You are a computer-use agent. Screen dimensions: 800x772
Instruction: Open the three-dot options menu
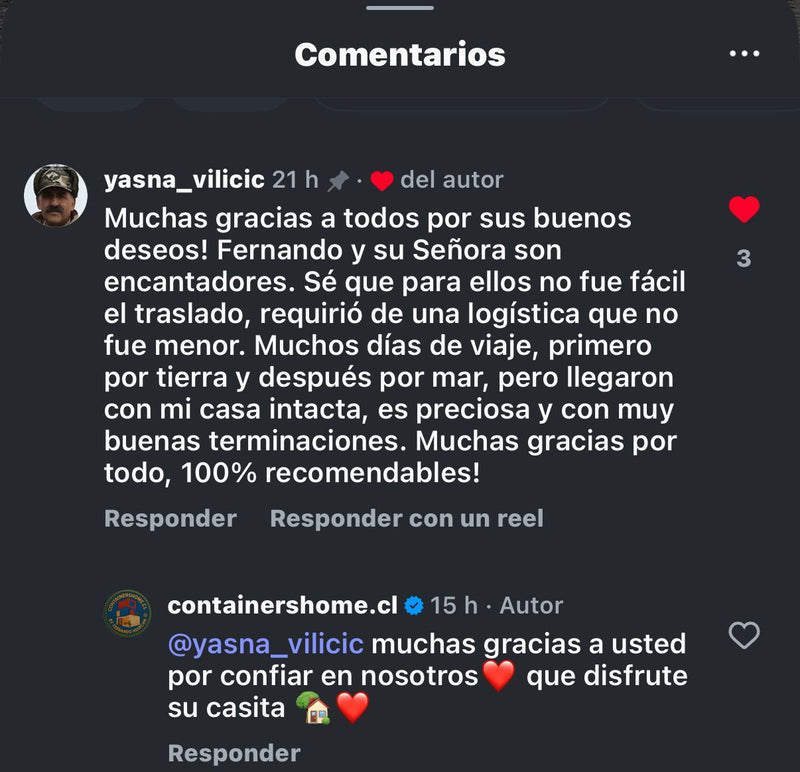point(744,54)
